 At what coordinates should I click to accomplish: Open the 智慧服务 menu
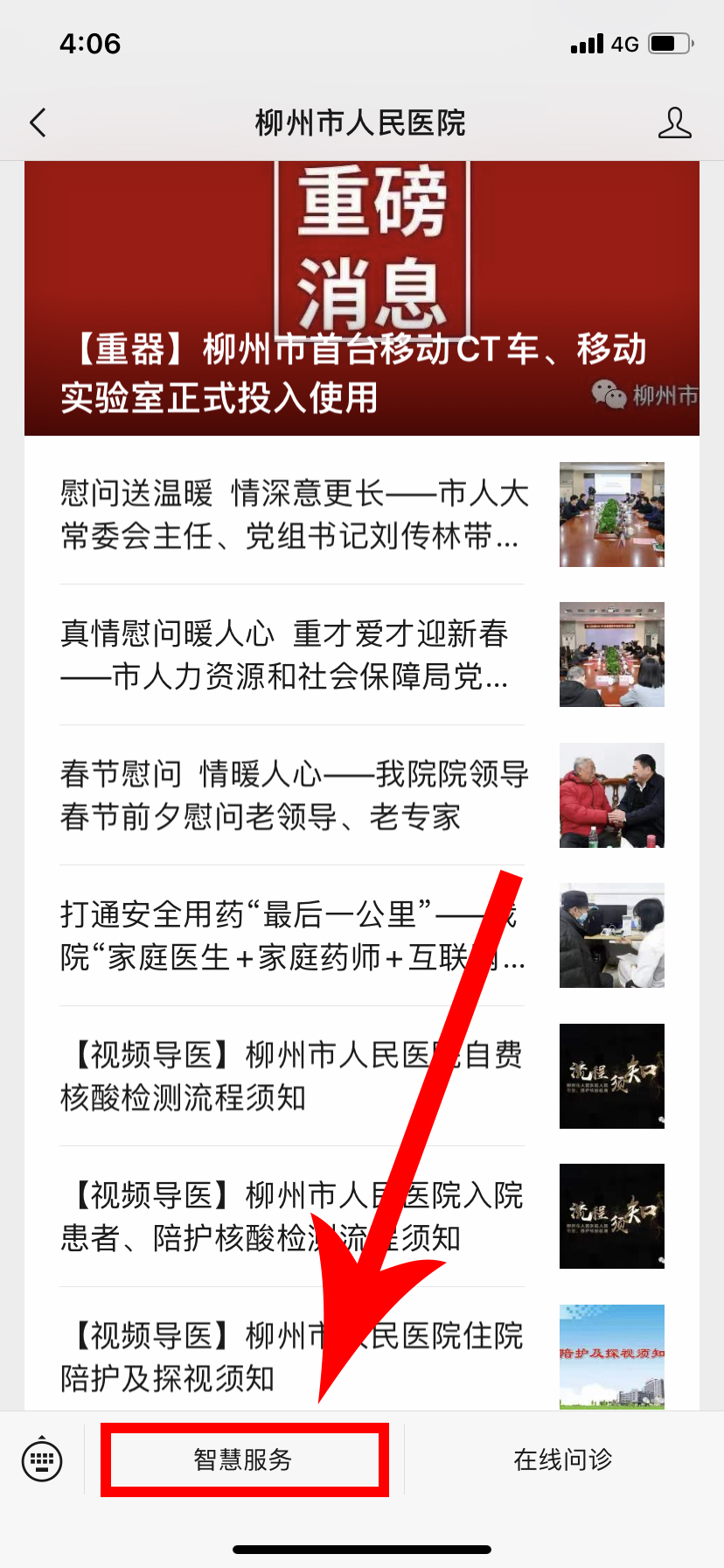pyautogui.click(x=244, y=1459)
